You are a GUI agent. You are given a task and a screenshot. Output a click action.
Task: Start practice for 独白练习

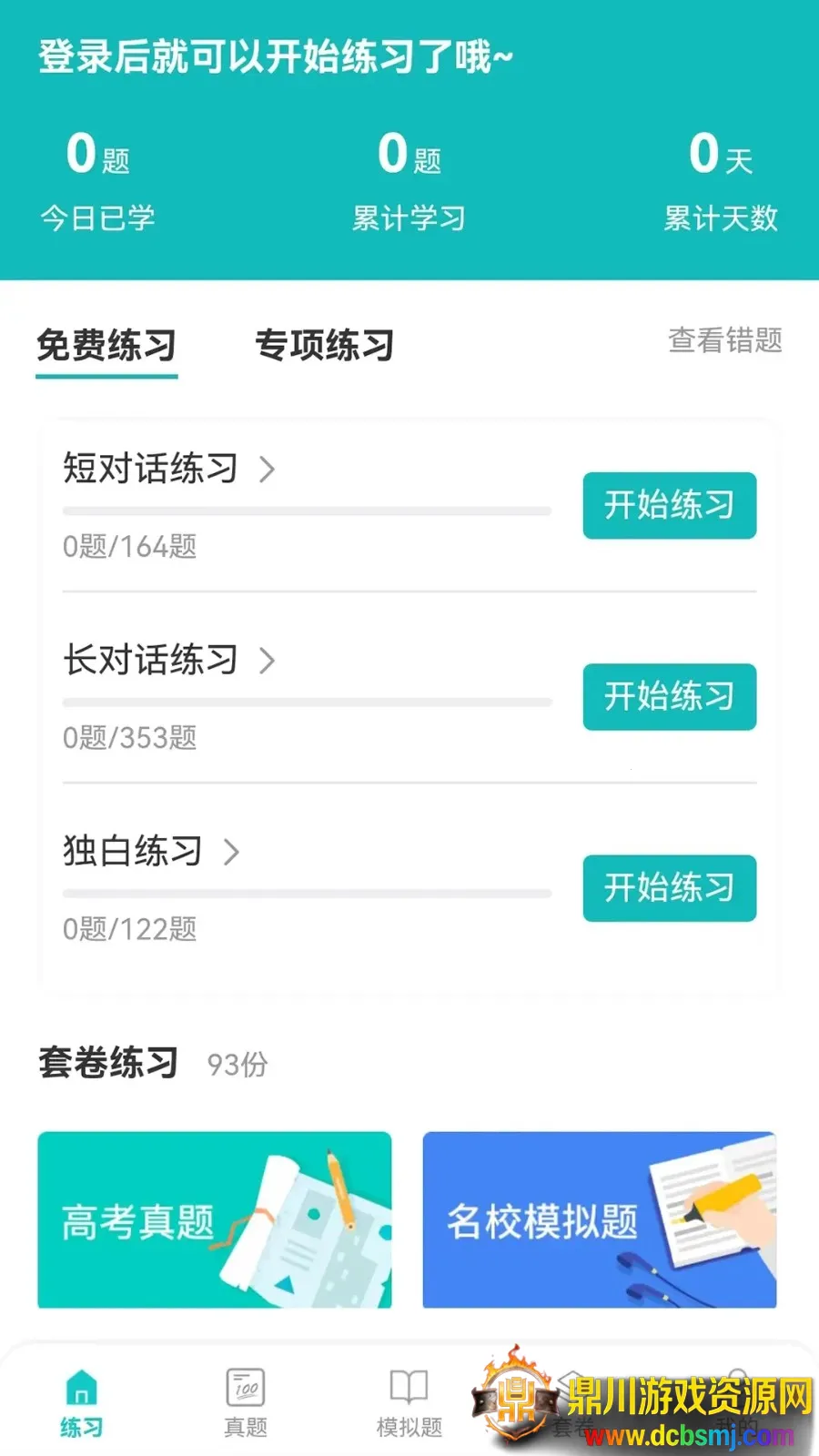pos(669,887)
